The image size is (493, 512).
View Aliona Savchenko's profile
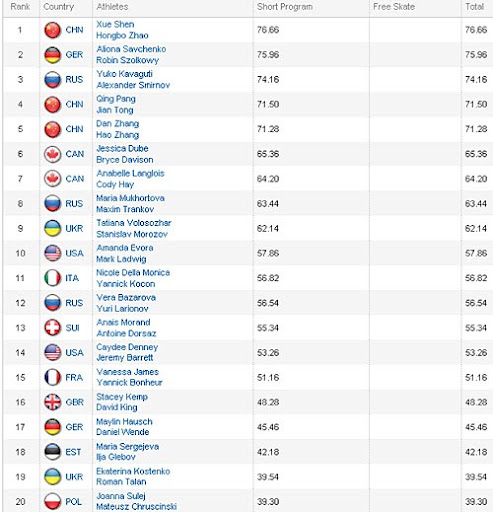point(131,49)
